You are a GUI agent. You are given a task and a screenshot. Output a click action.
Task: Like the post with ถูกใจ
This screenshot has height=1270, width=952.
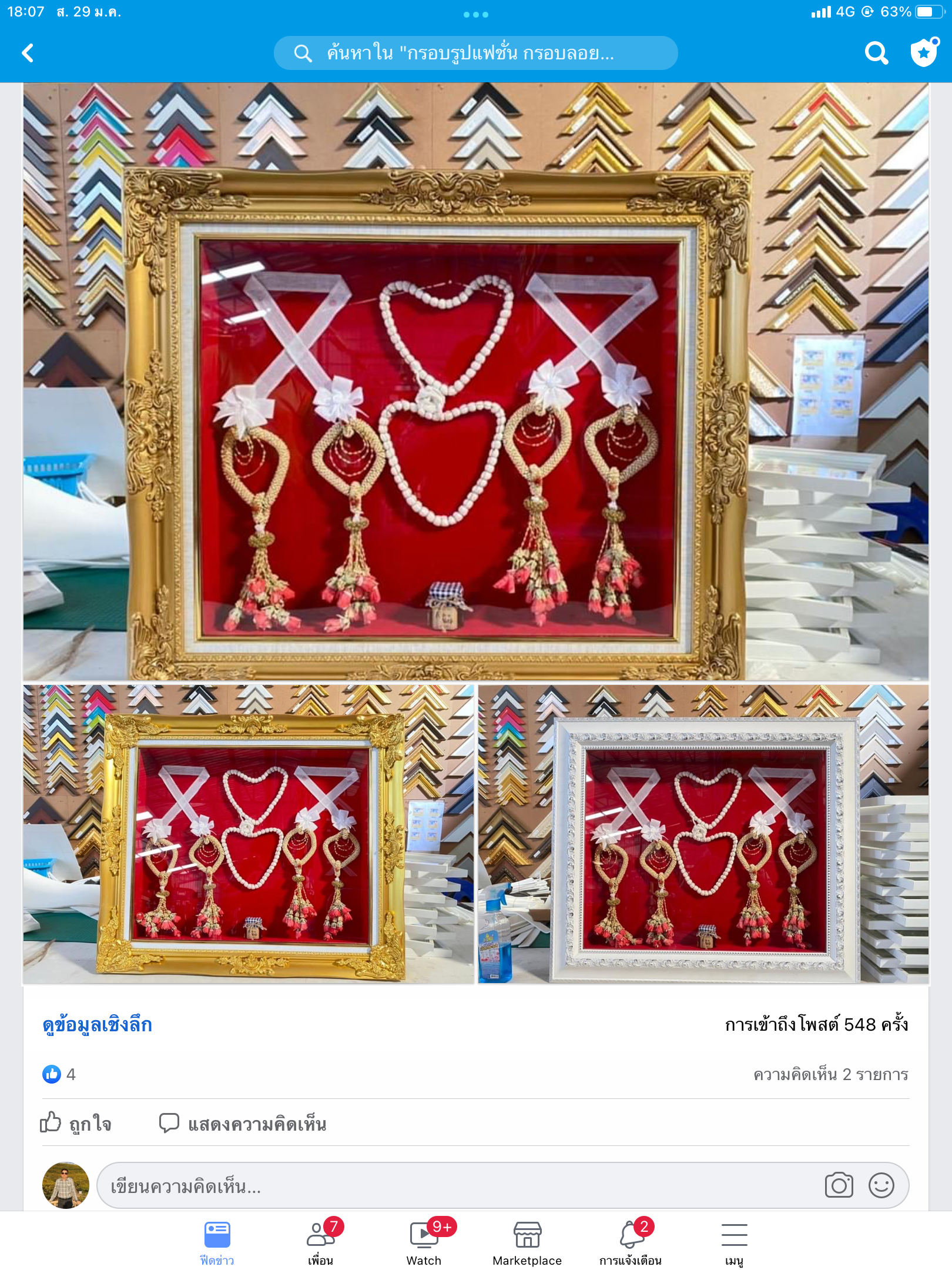point(76,1124)
